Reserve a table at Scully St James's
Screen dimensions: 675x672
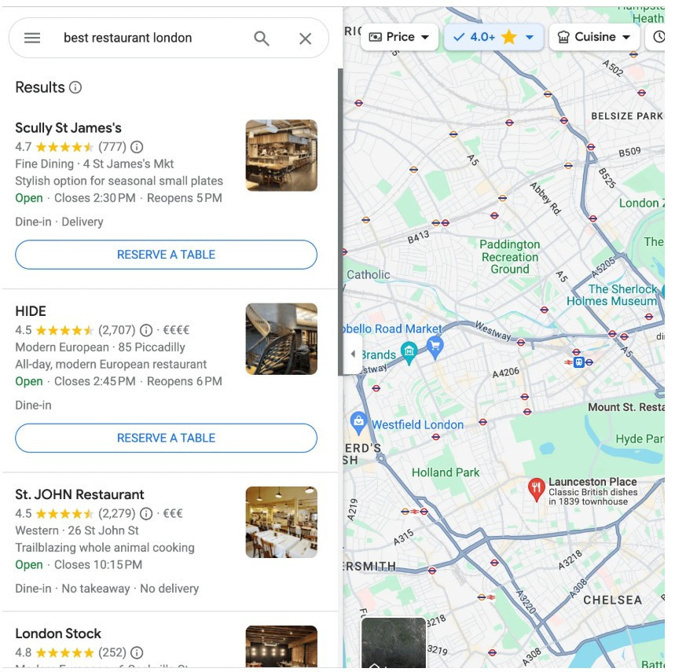pos(166,254)
